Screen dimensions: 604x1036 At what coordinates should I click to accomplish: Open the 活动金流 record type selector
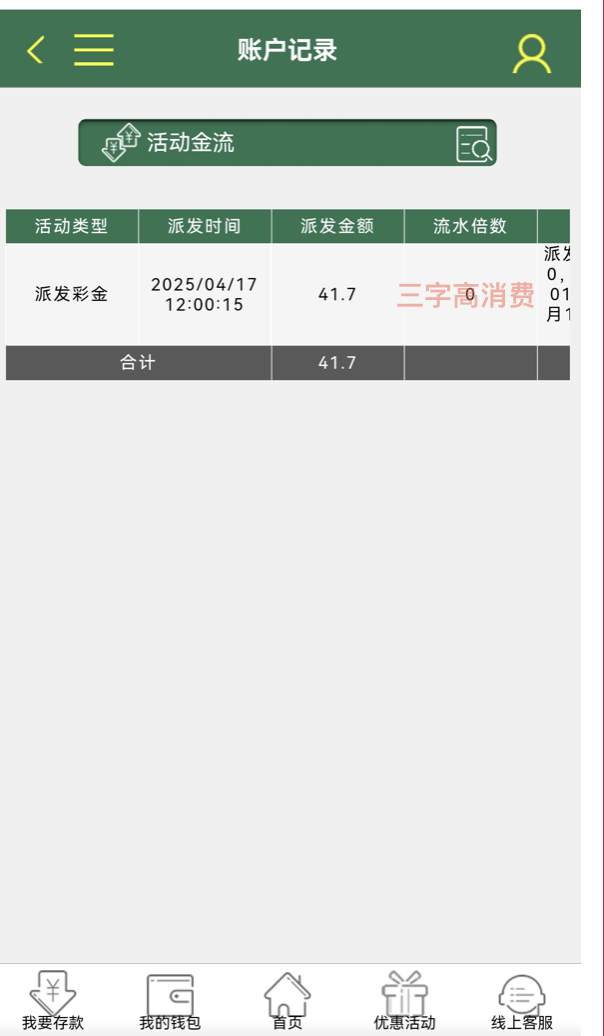(x=287, y=143)
